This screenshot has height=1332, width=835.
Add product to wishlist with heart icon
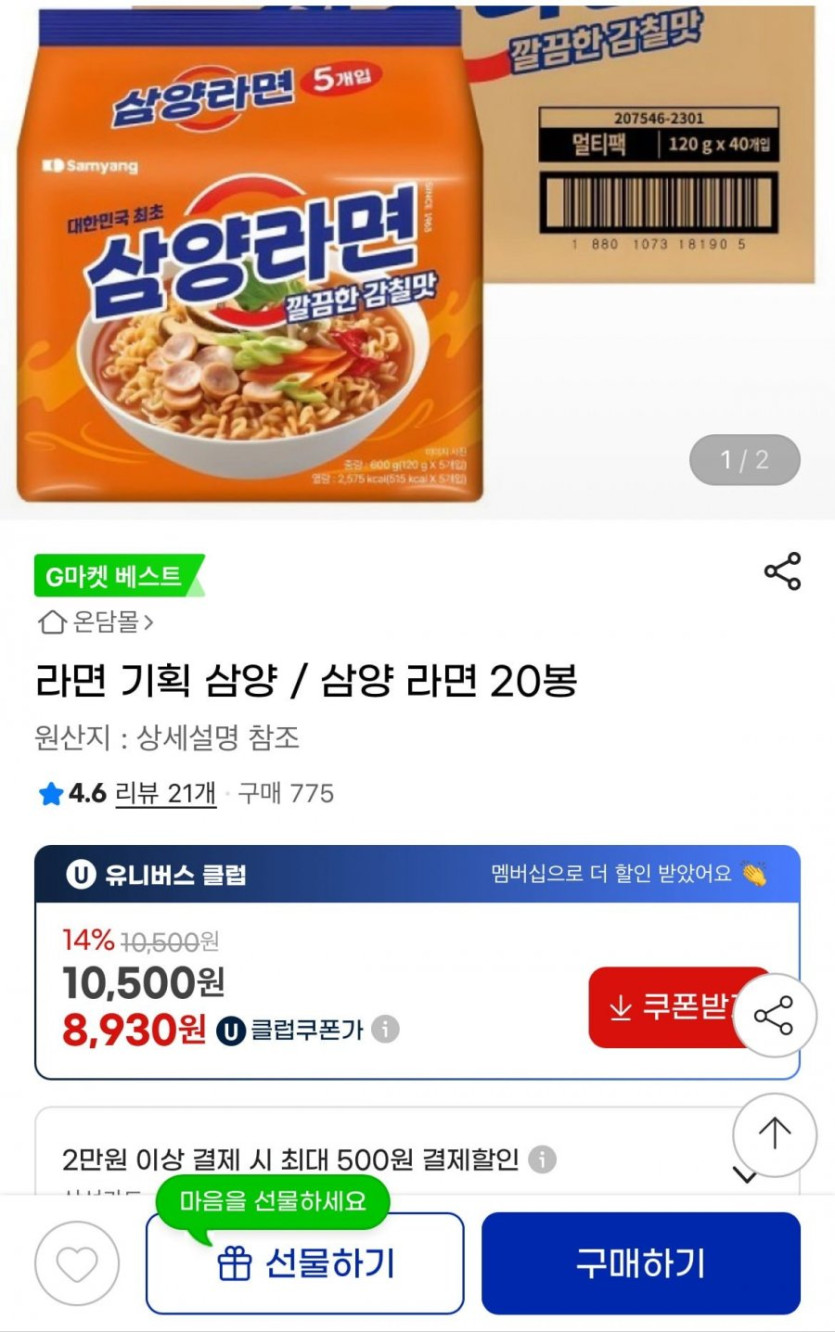click(x=77, y=1264)
